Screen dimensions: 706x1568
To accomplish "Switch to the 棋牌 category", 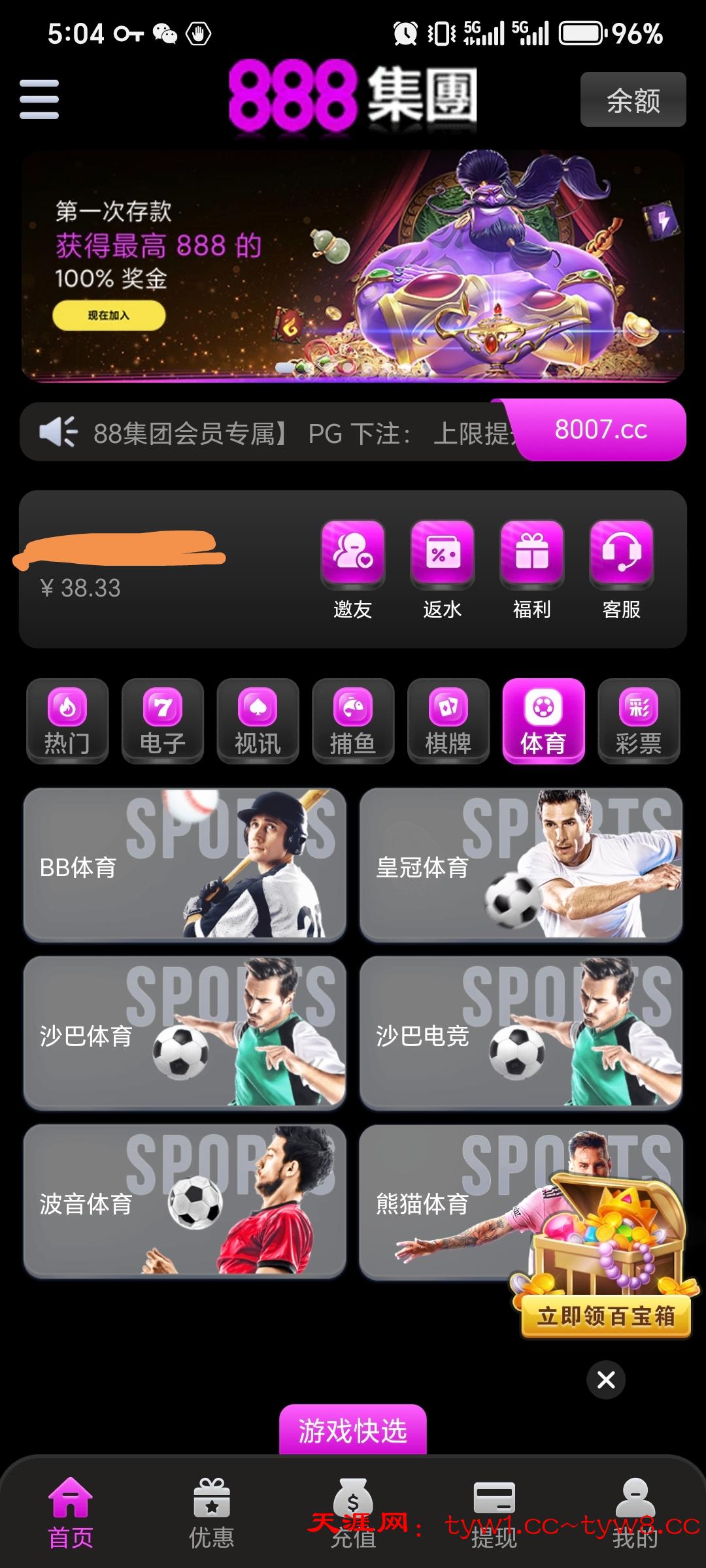I will tap(448, 721).
